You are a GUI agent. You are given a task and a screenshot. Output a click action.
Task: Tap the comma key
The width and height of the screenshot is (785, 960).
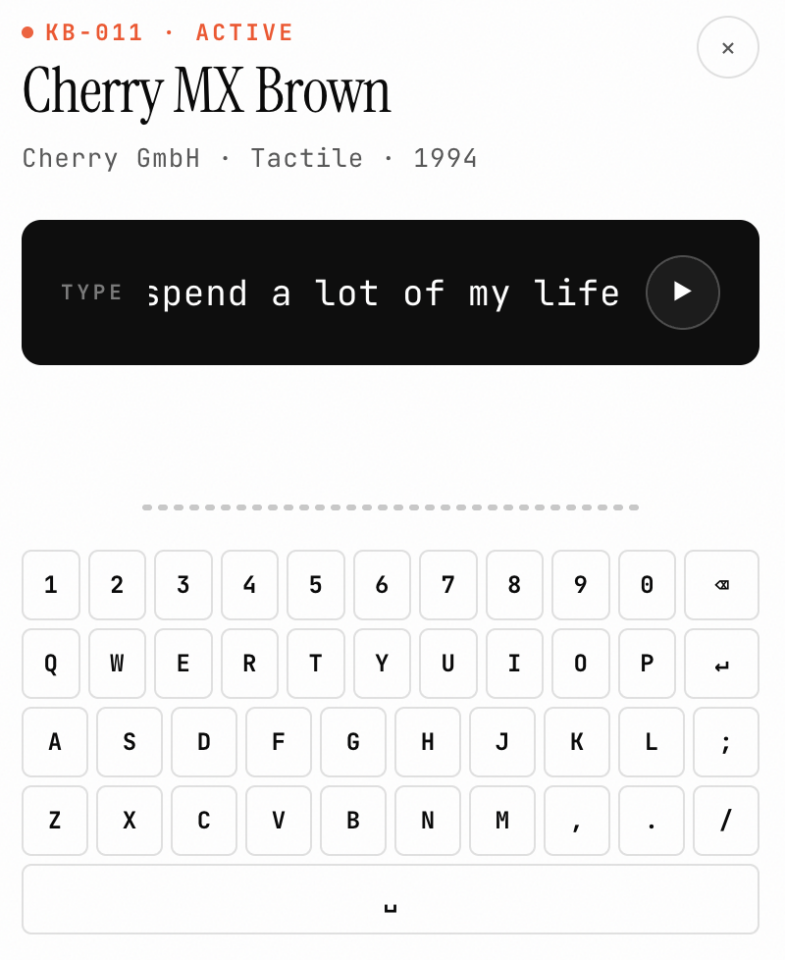coord(576,820)
